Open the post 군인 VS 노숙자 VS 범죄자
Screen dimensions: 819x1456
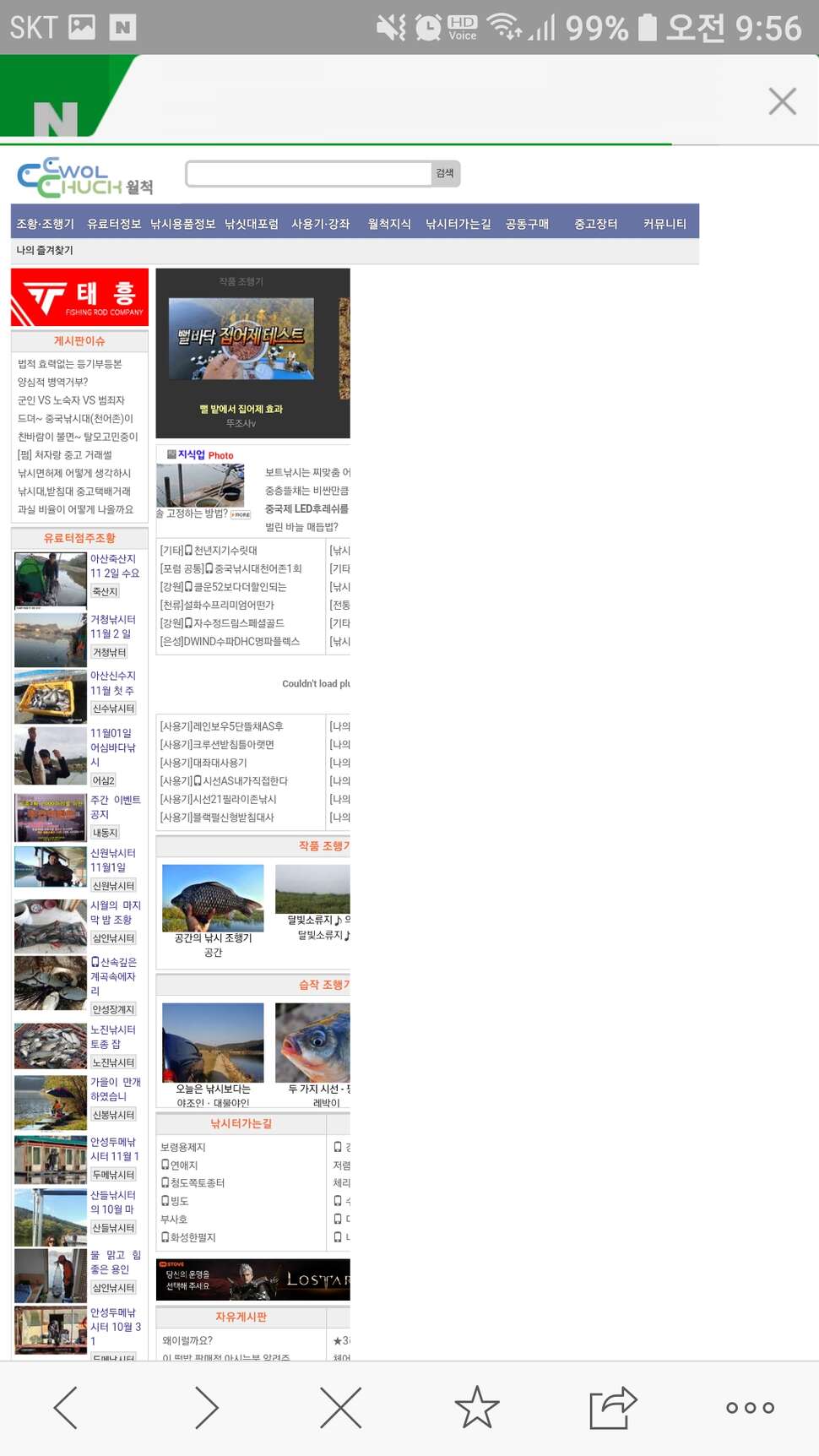pos(71,400)
